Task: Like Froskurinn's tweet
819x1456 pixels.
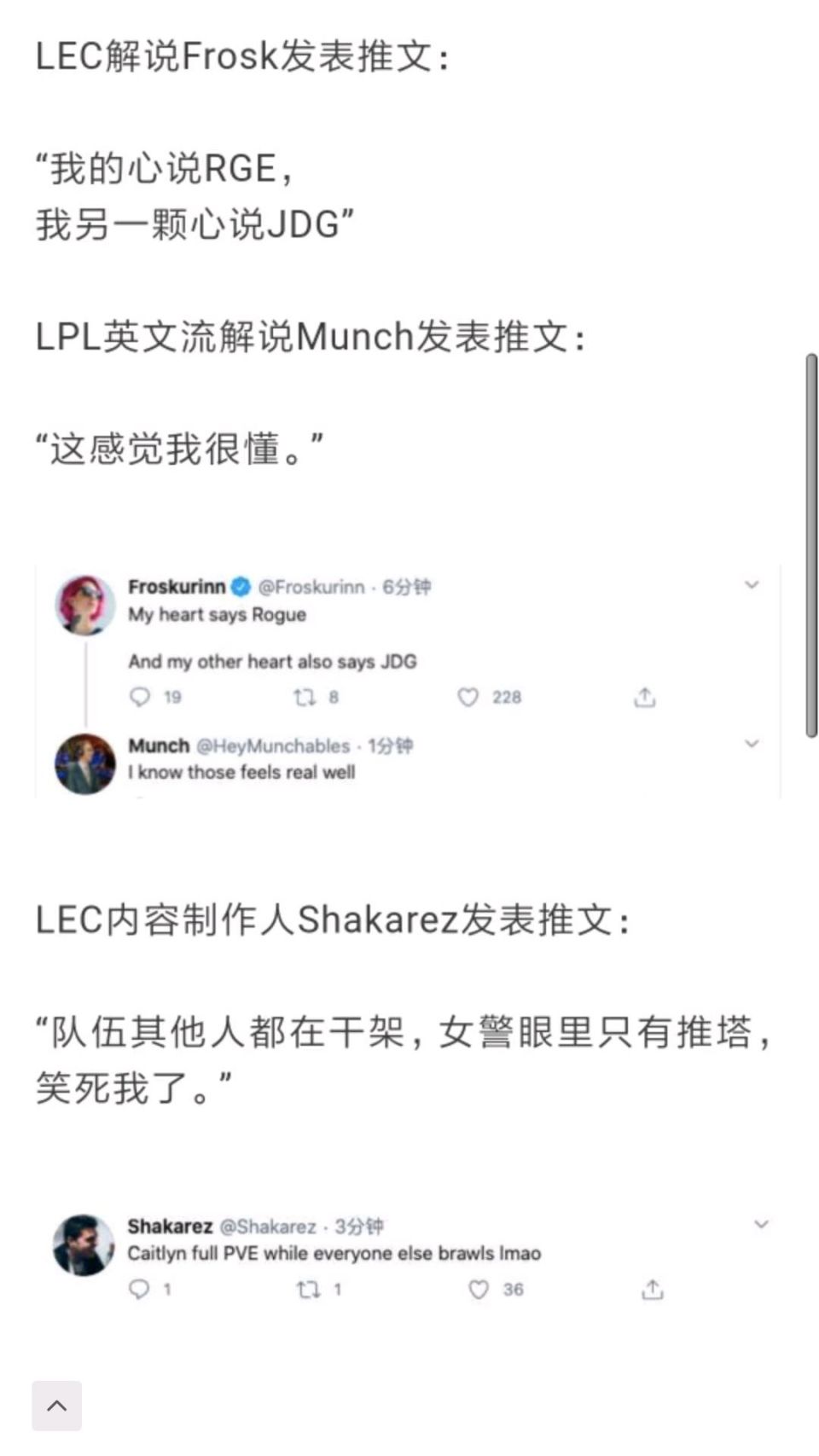Action: pos(468,697)
